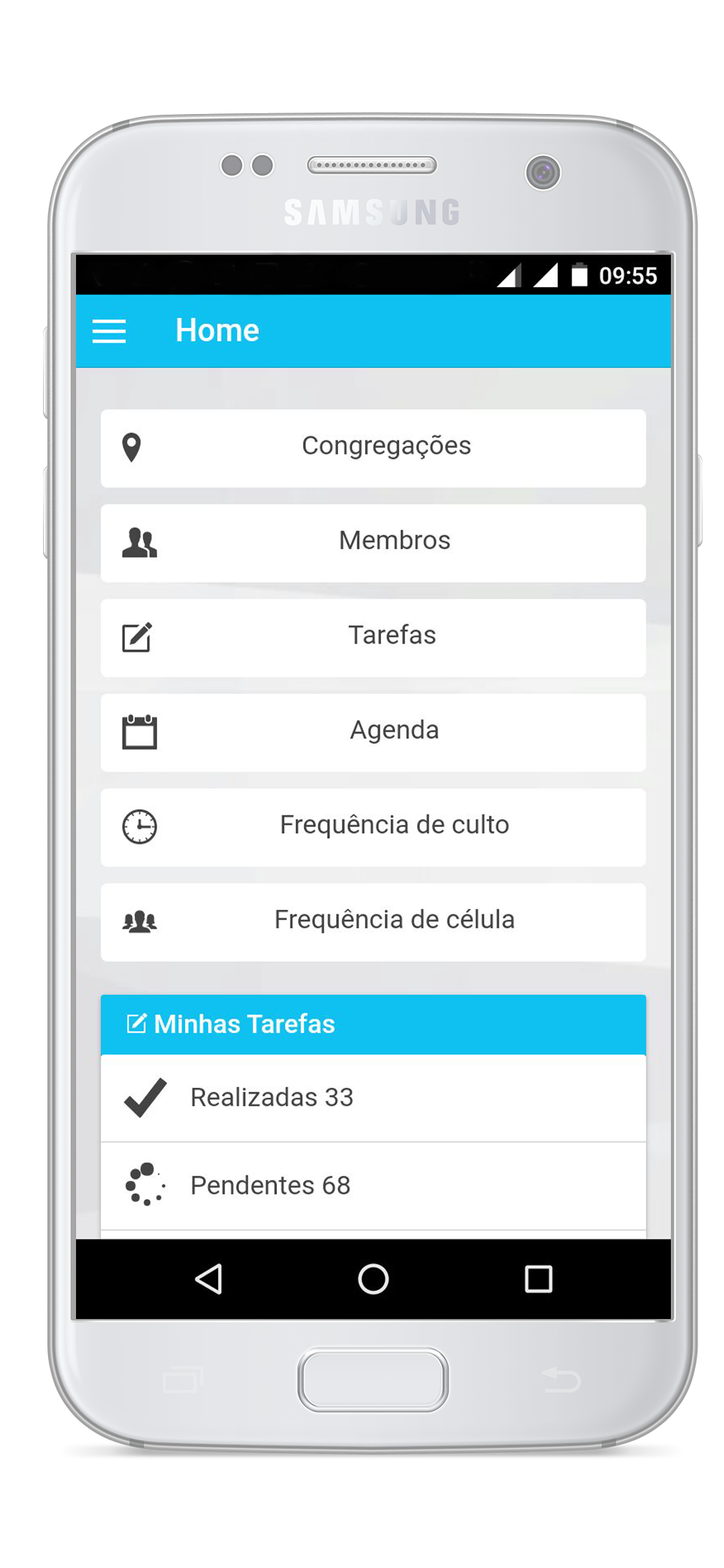Open the hamburger navigation menu
Image resolution: width=724 pixels, height=1568 pixels.
[x=109, y=331]
